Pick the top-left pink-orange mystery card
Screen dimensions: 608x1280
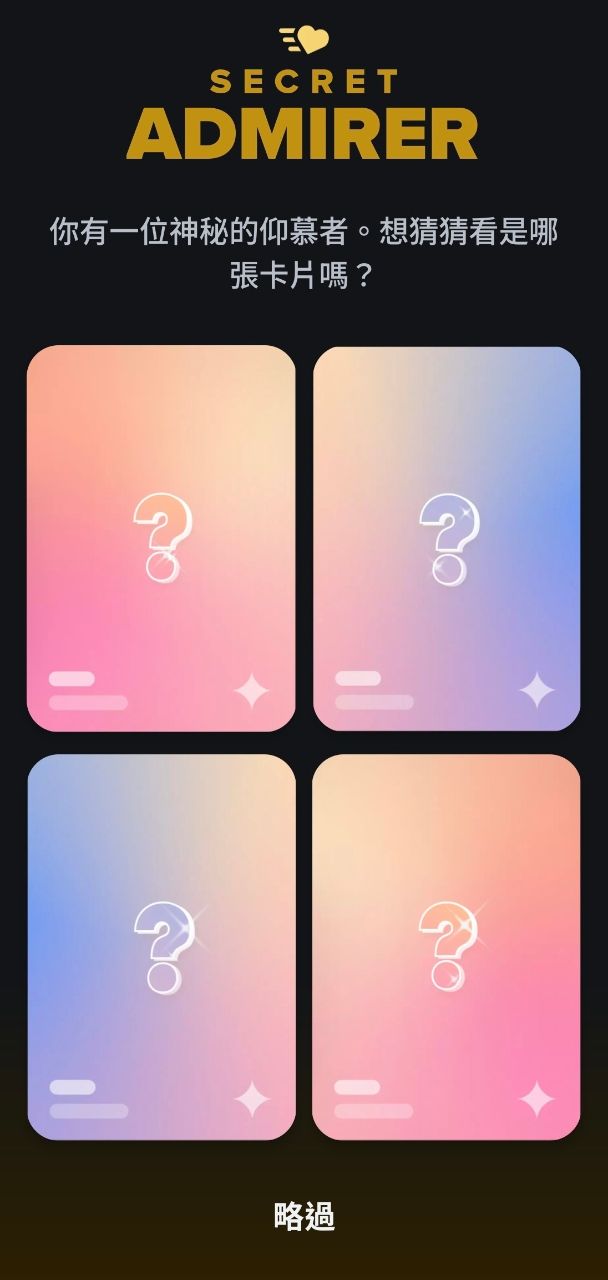[x=161, y=538]
